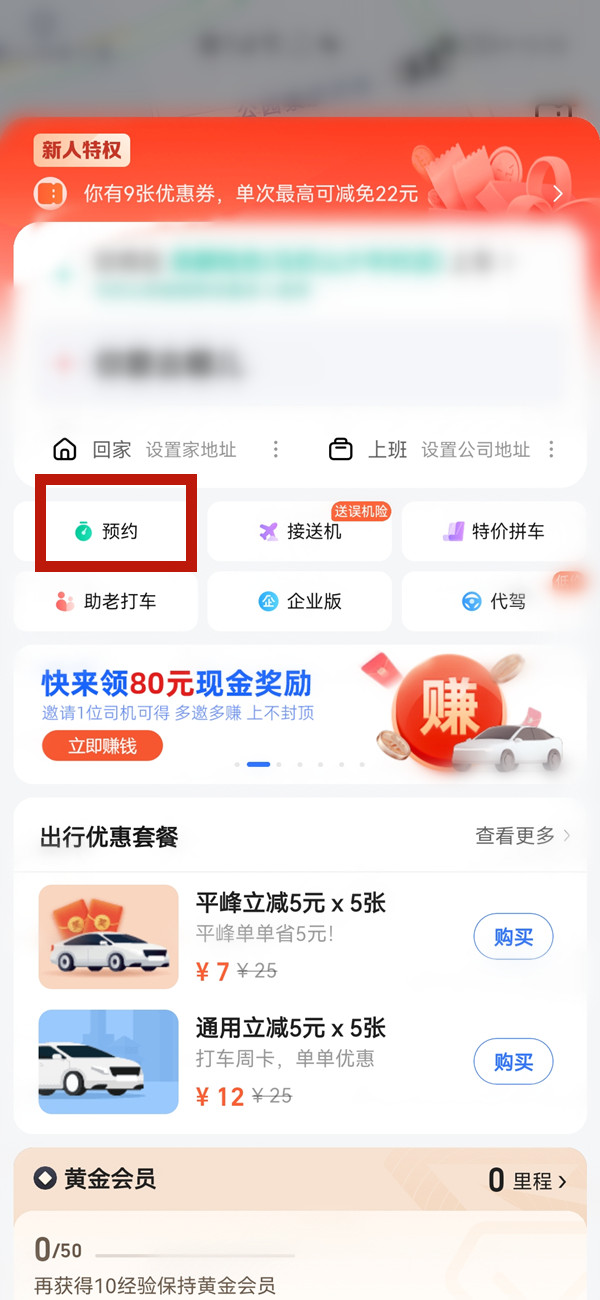Open 黄金会员 mileage details
This screenshot has height=1300, width=600.
coord(527,1181)
